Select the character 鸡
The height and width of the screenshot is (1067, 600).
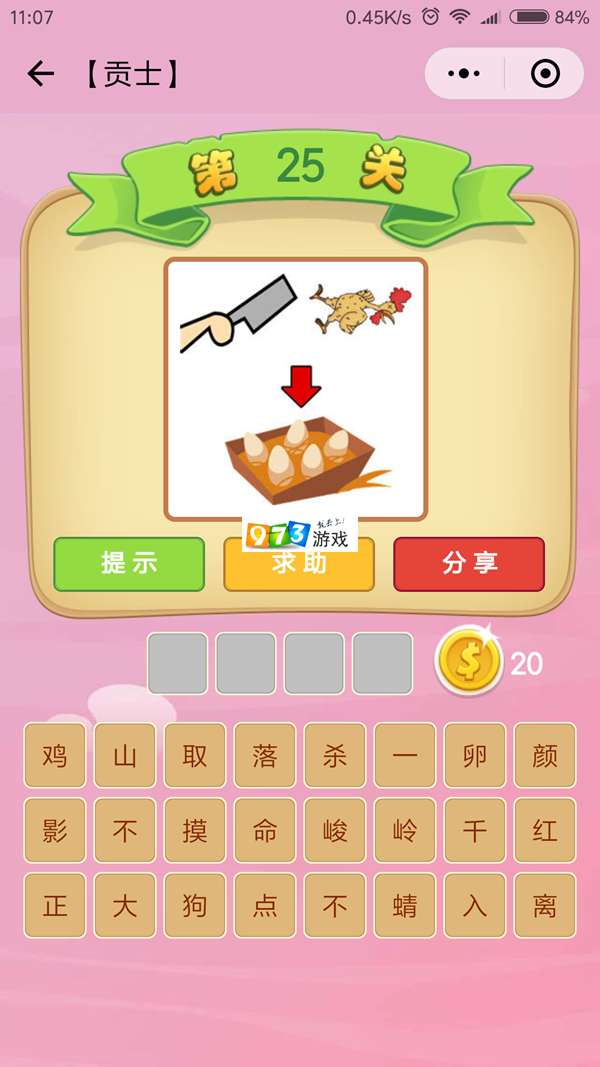pos(55,755)
